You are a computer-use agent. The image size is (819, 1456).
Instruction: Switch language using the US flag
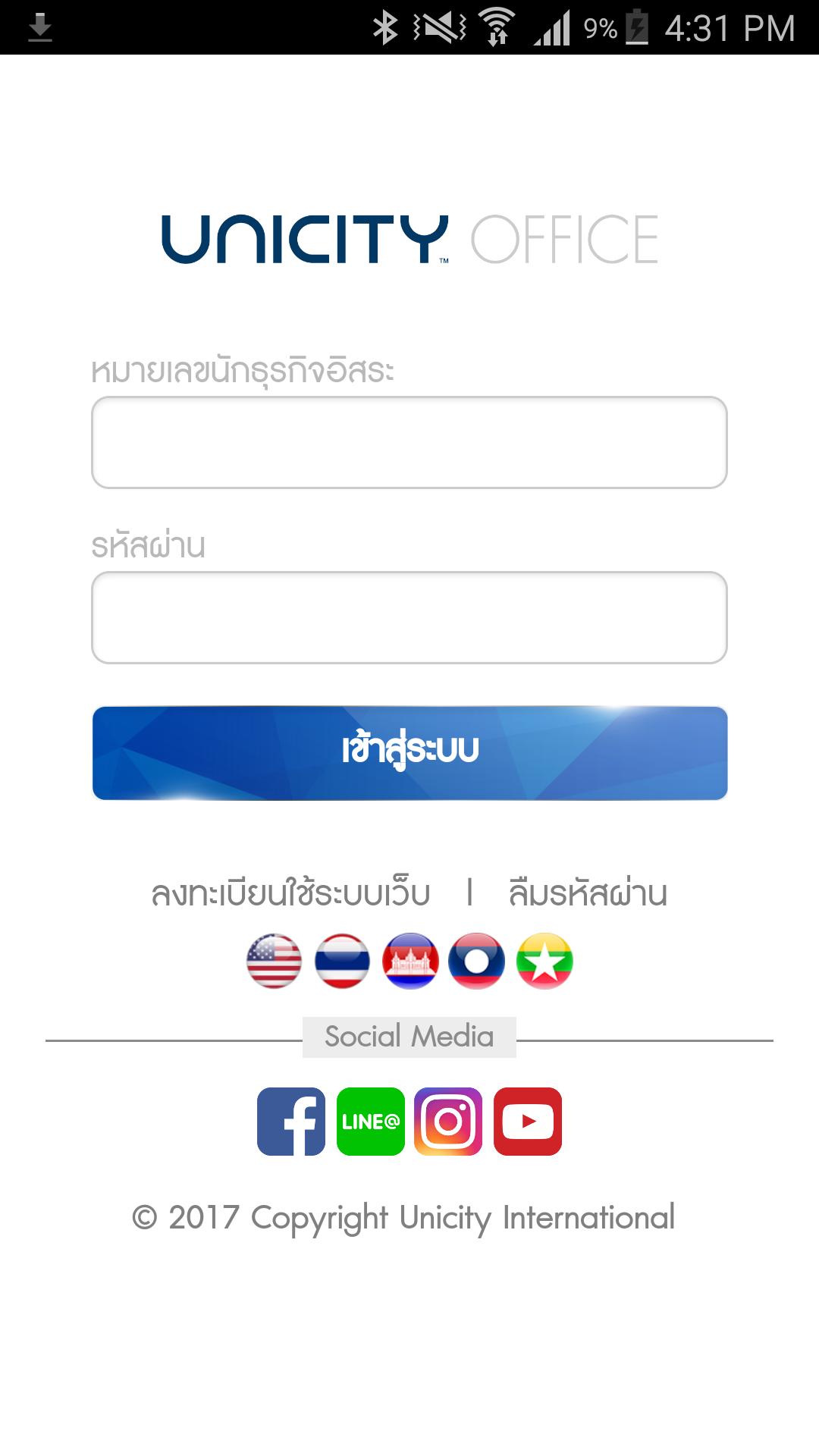coord(274,961)
